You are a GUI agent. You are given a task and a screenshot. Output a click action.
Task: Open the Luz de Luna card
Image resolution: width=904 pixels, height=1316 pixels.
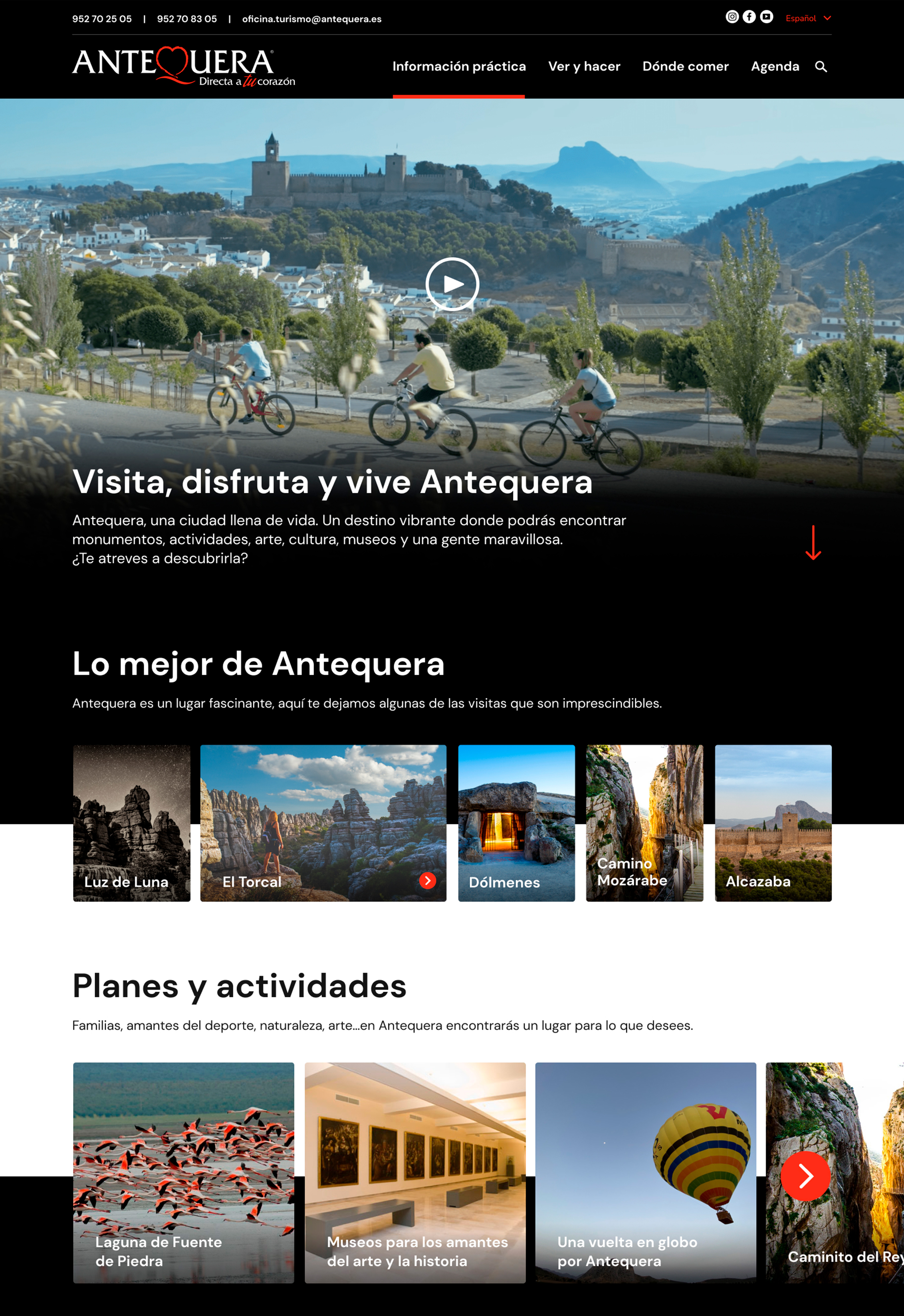pos(131,823)
